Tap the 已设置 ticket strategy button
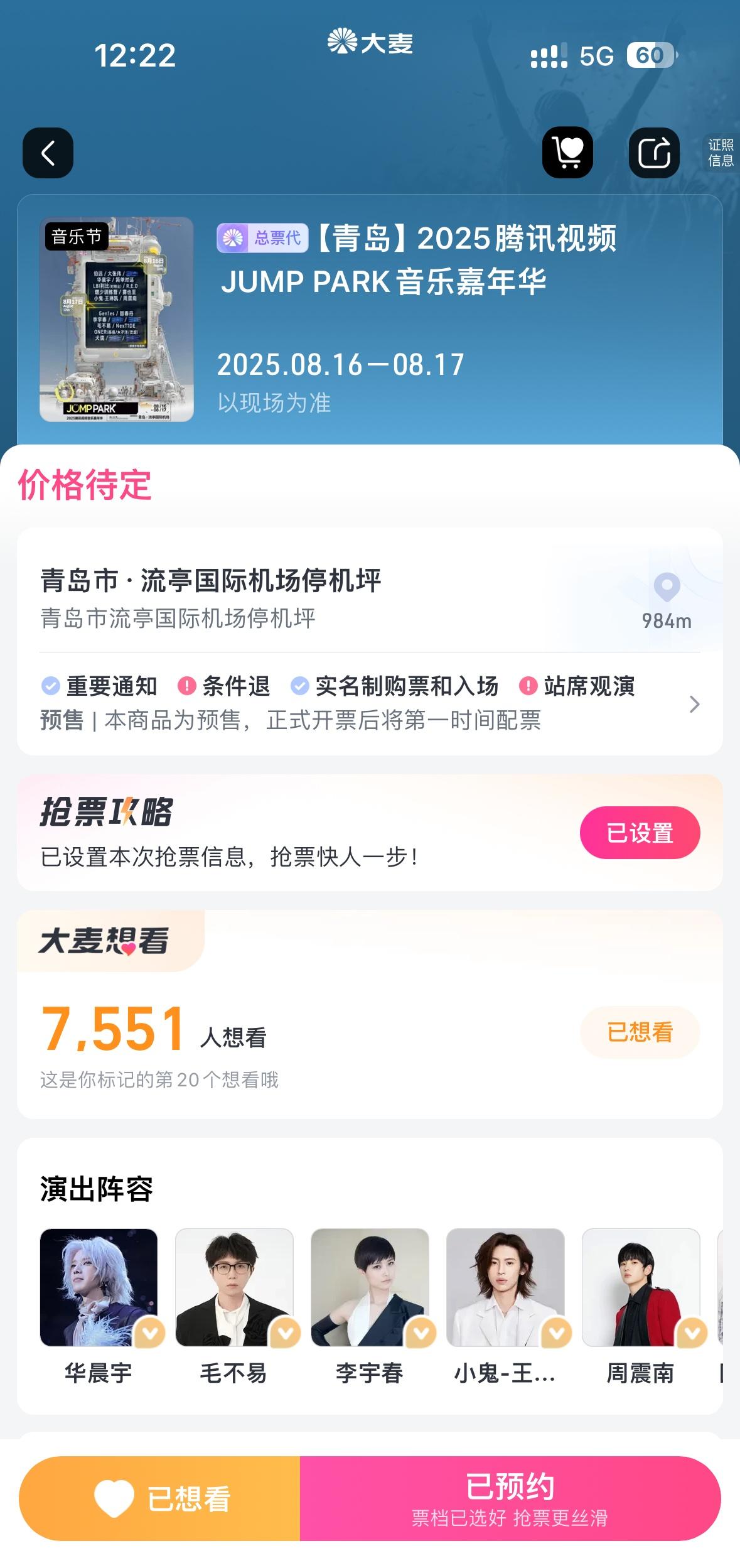The height and width of the screenshot is (1568, 740). 640,833
